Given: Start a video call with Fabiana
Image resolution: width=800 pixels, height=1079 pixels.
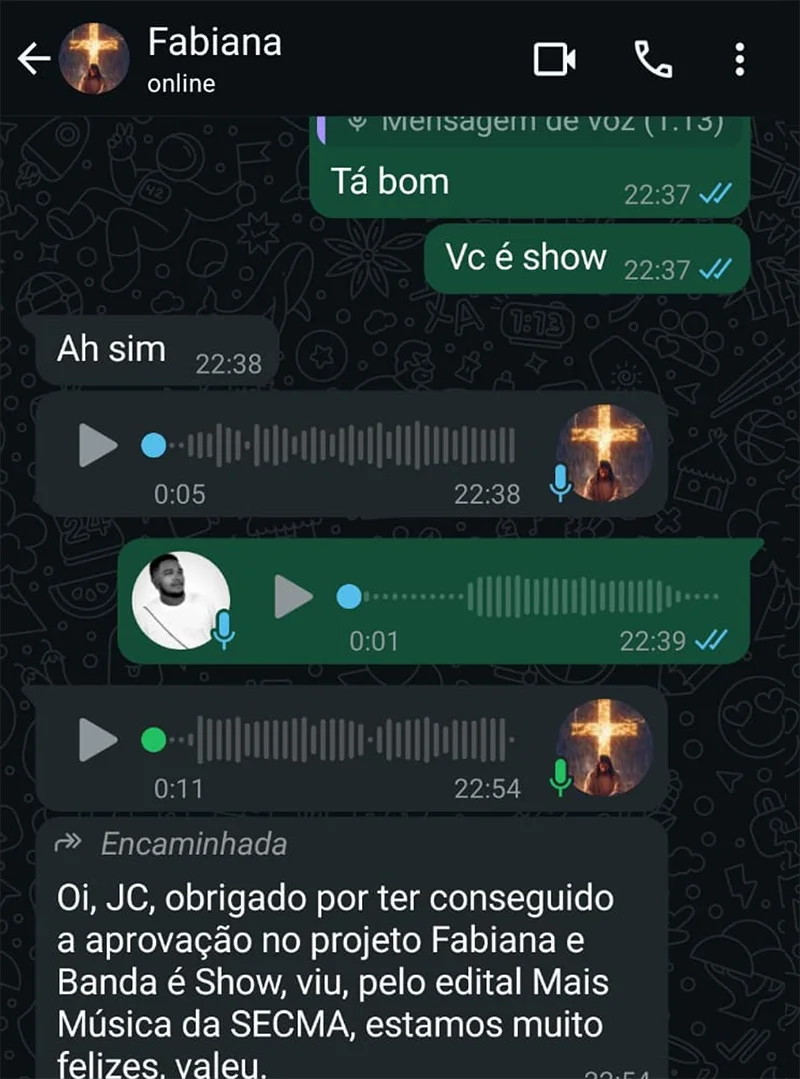Looking at the screenshot, I should point(554,60).
